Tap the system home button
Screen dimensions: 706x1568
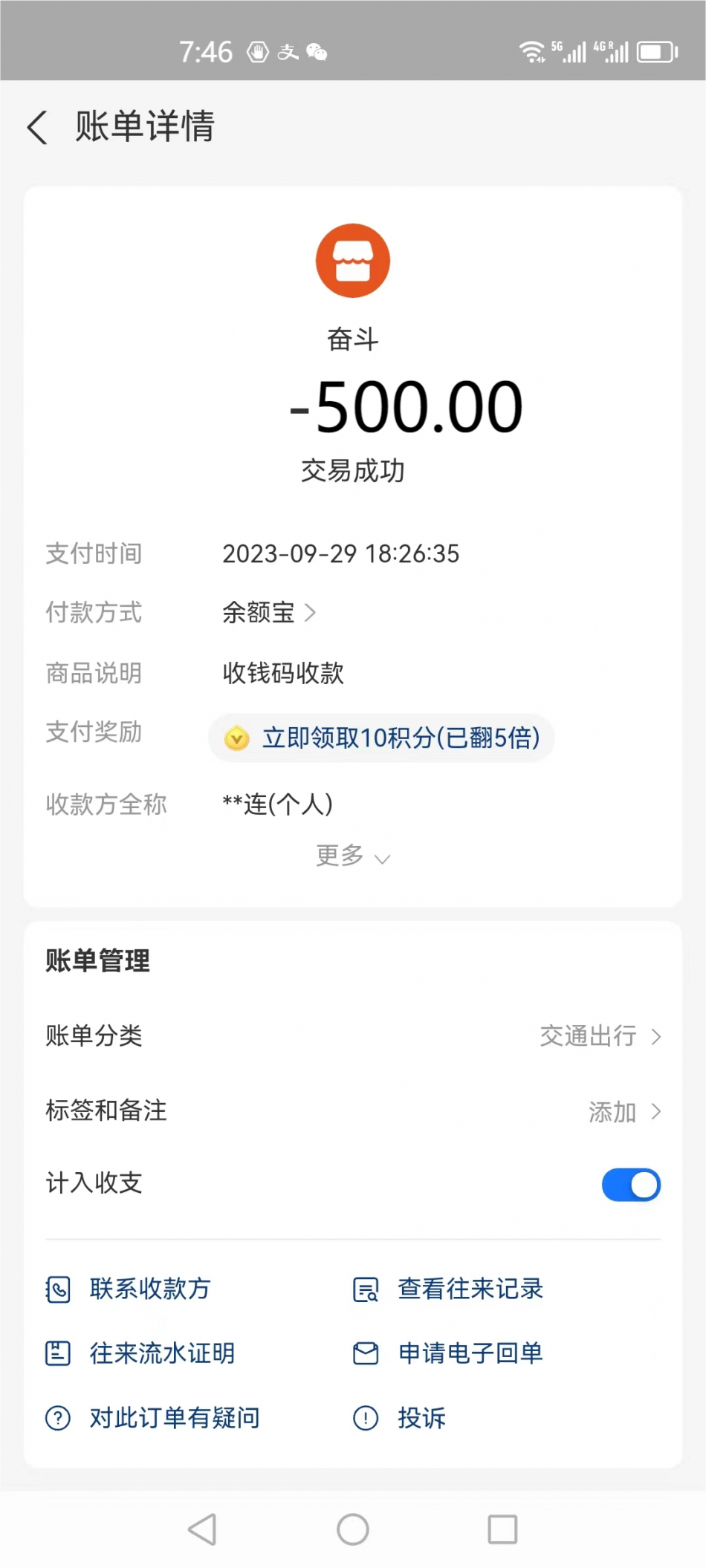pos(352,1529)
